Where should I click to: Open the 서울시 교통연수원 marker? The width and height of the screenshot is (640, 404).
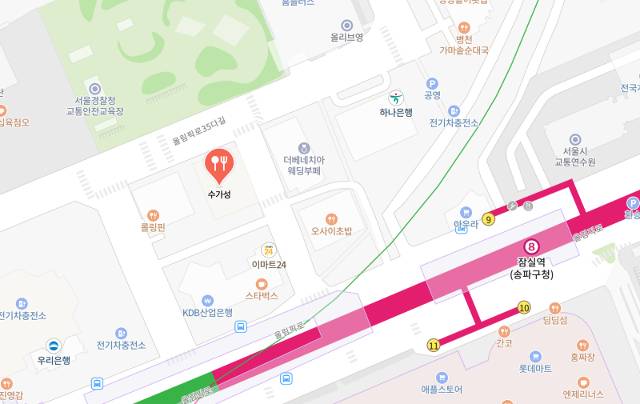[576, 141]
